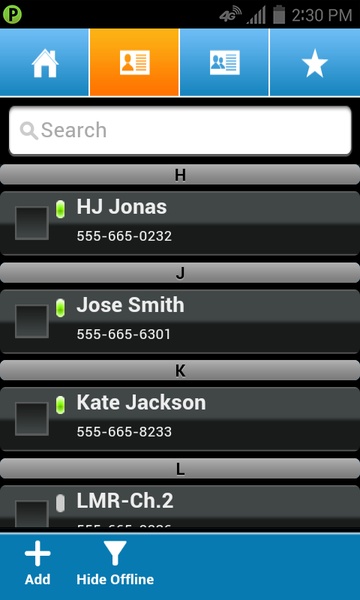The height and width of the screenshot is (600, 360).
Task: Mark Jose Smith's checkbox
Action: click(32, 321)
